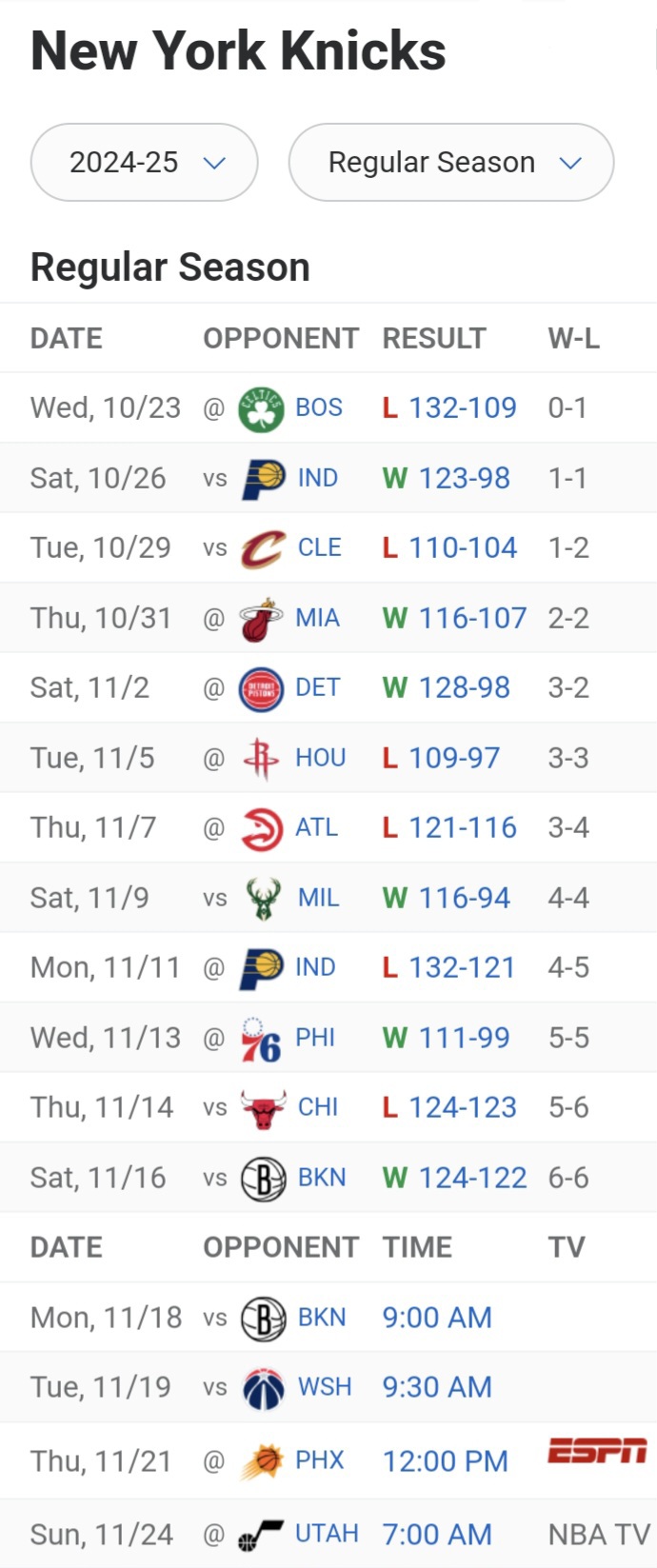
Task: Open the 12:00 PM game at PHX
Action: [446, 1461]
